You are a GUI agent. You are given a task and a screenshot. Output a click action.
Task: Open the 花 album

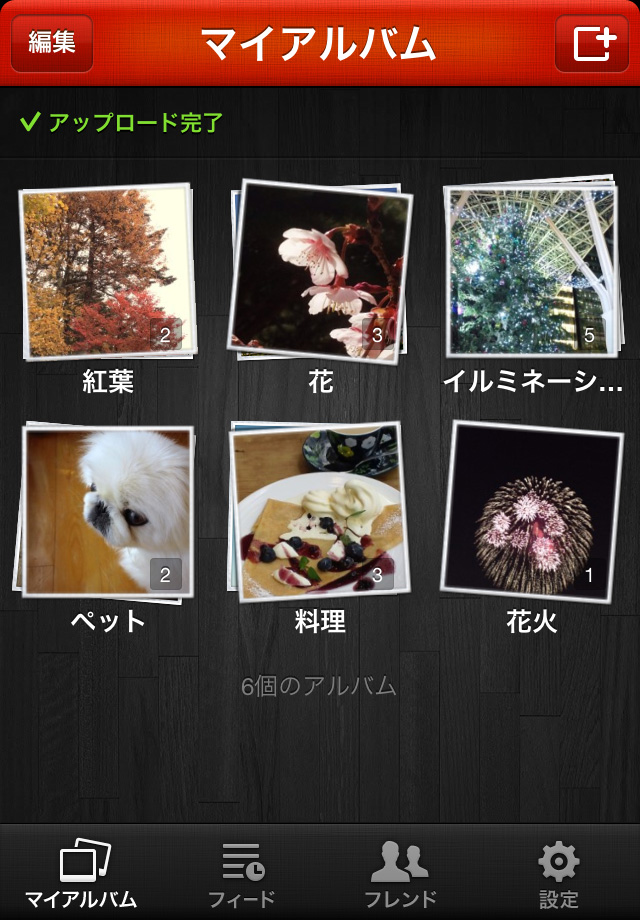coord(320,271)
